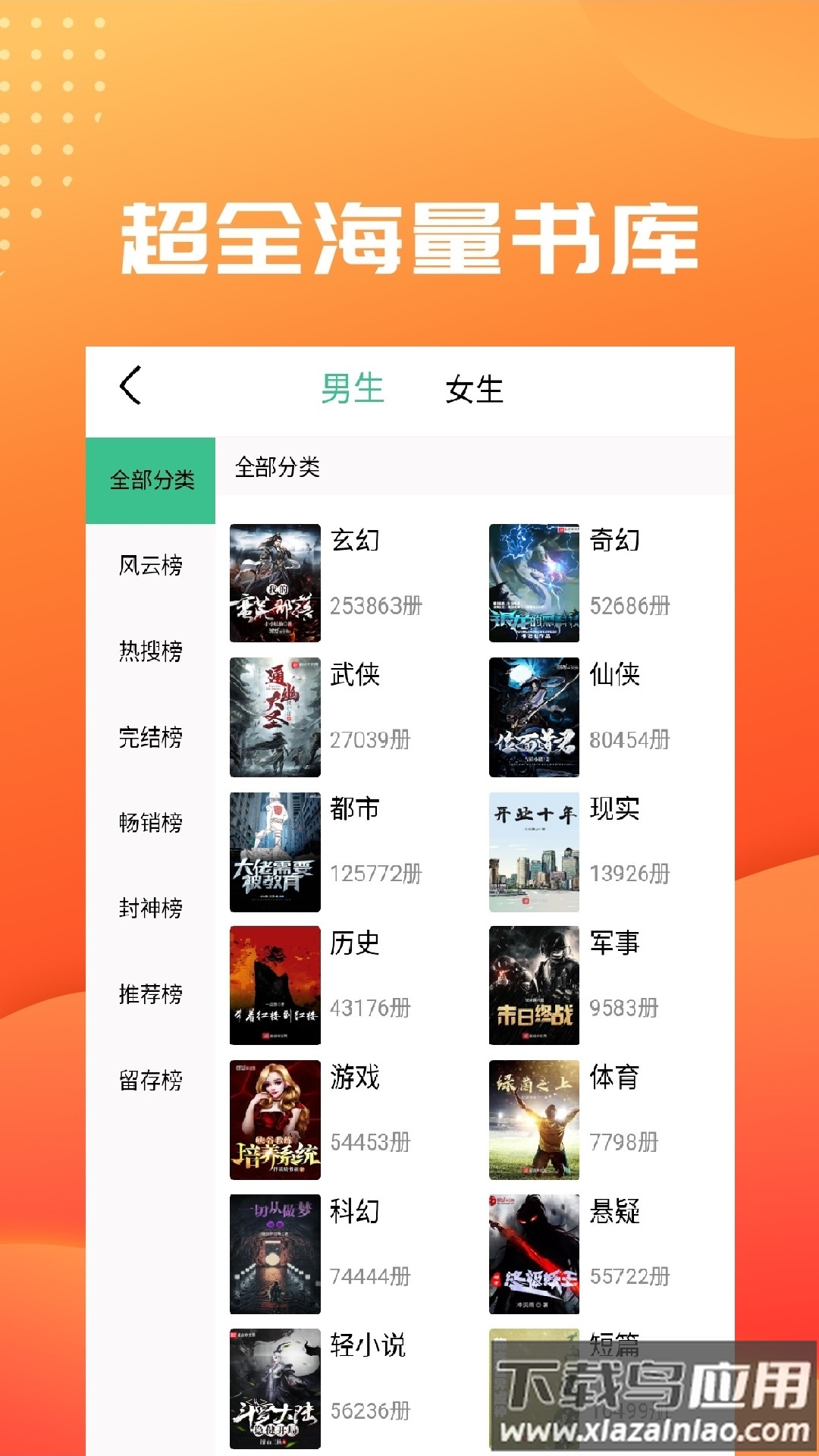Open the 风云榜 ranking list
This screenshot has width=819, height=1456.
tap(149, 565)
